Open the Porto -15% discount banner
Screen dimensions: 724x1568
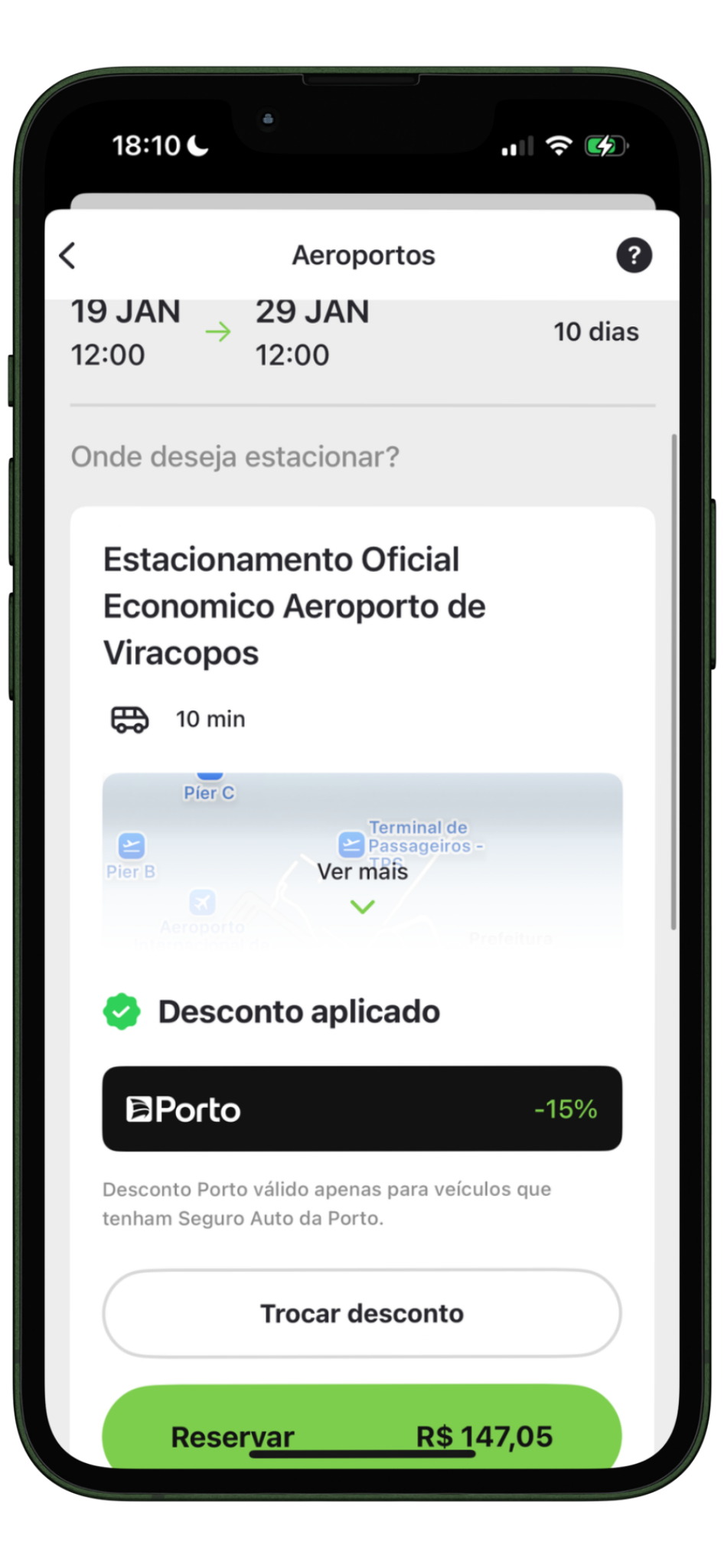[362, 1109]
